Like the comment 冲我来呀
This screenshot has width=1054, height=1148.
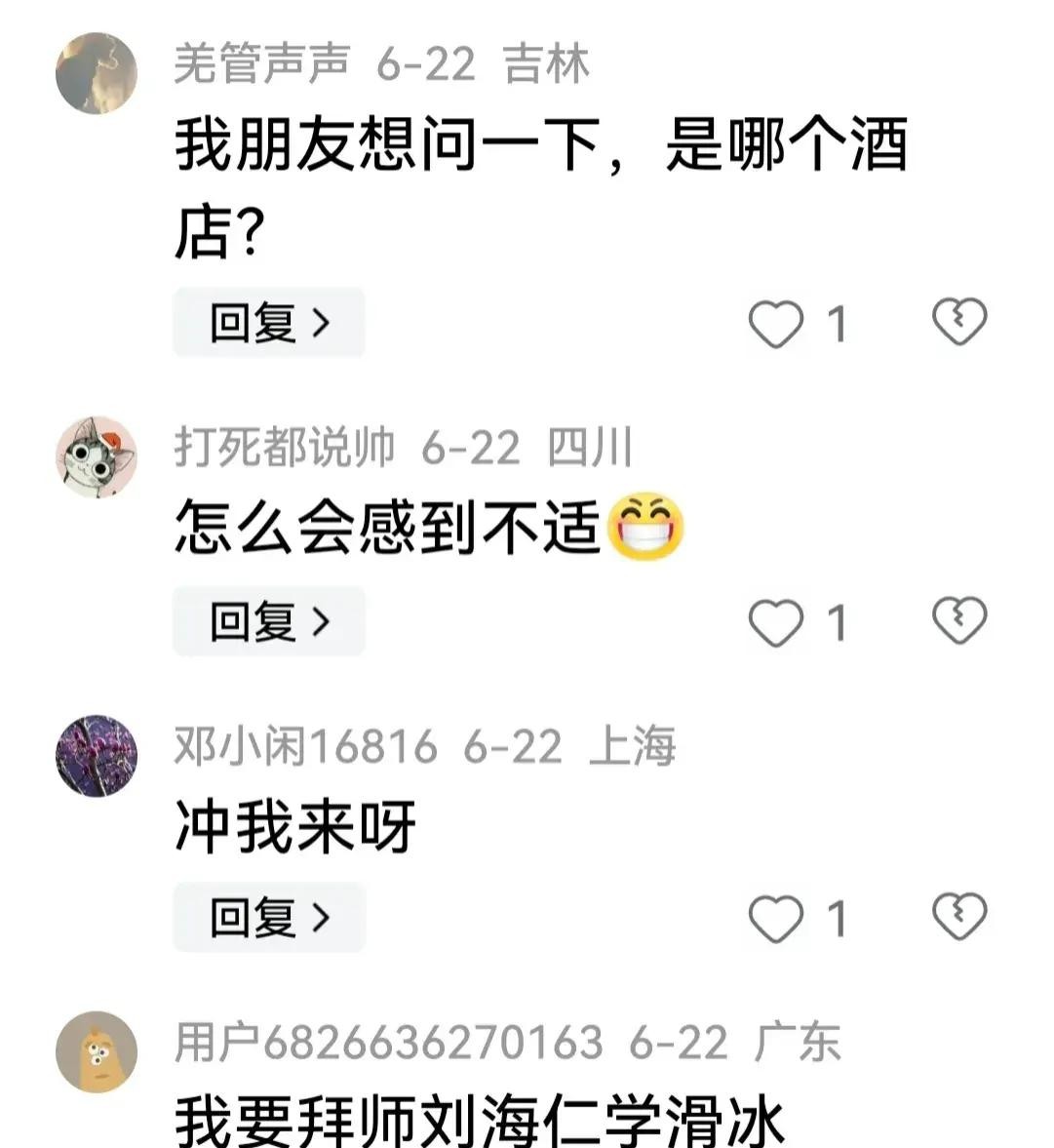click(x=776, y=919)
